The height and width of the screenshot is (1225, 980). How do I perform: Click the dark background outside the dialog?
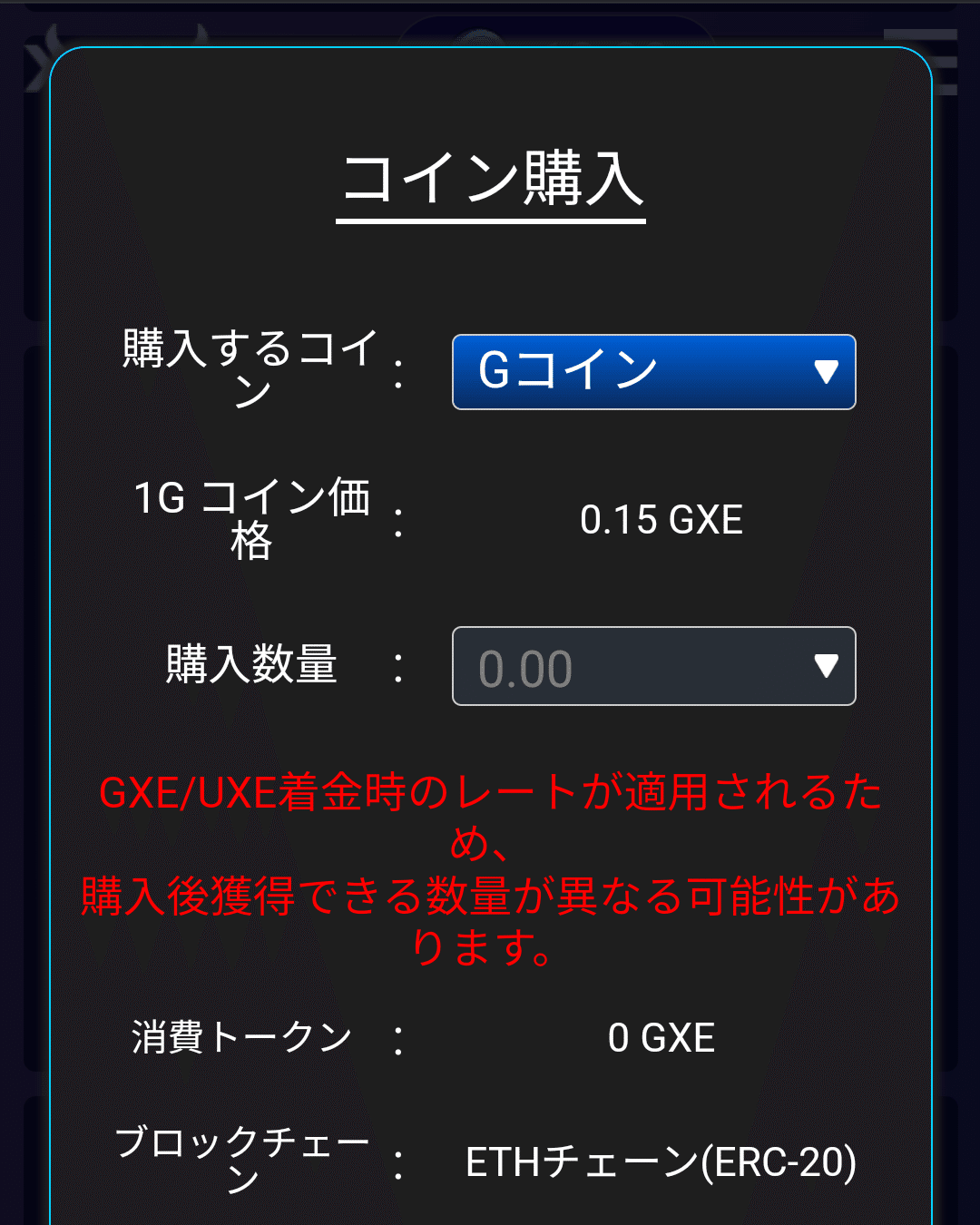(23, 635)
